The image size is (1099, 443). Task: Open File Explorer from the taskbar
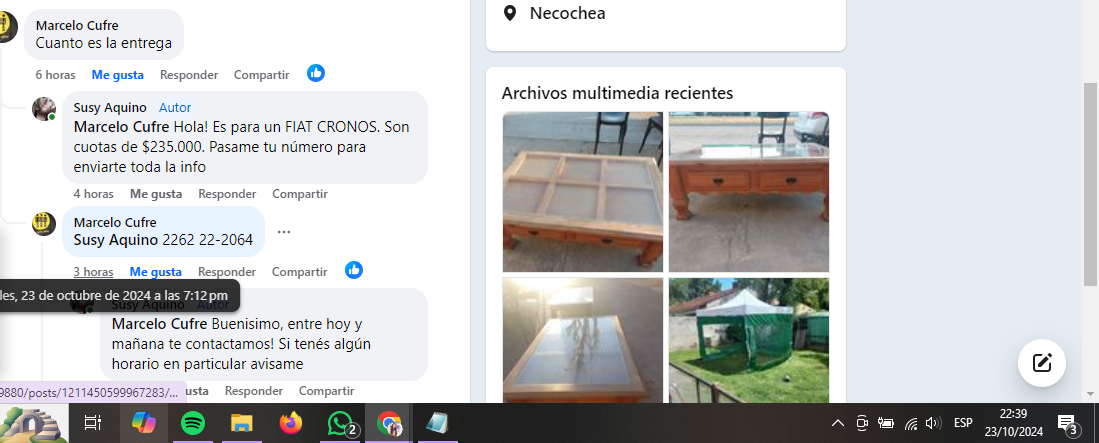(x=242, y=424)
